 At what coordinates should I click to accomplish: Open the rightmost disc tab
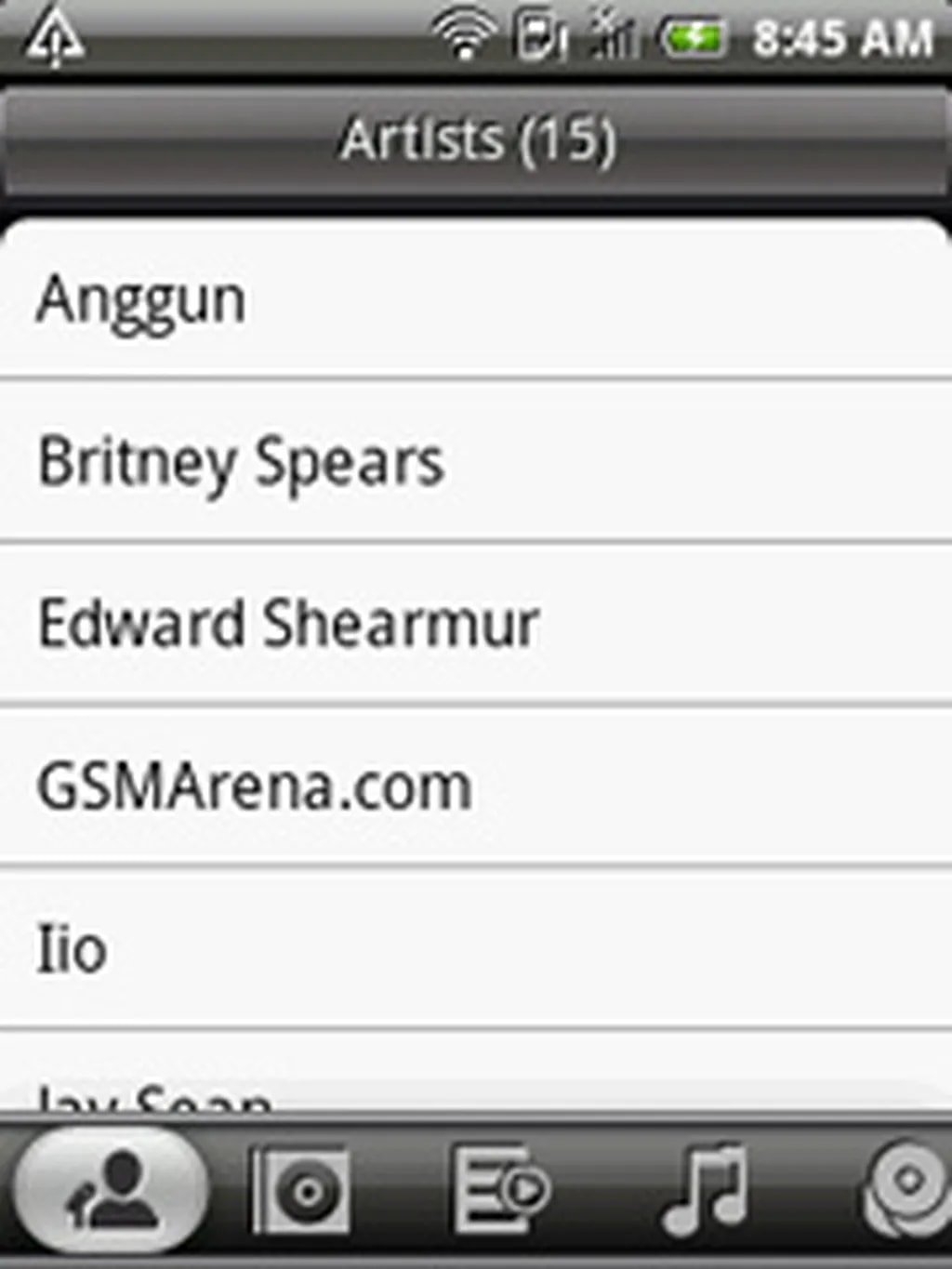click(x=906, y=1190)
